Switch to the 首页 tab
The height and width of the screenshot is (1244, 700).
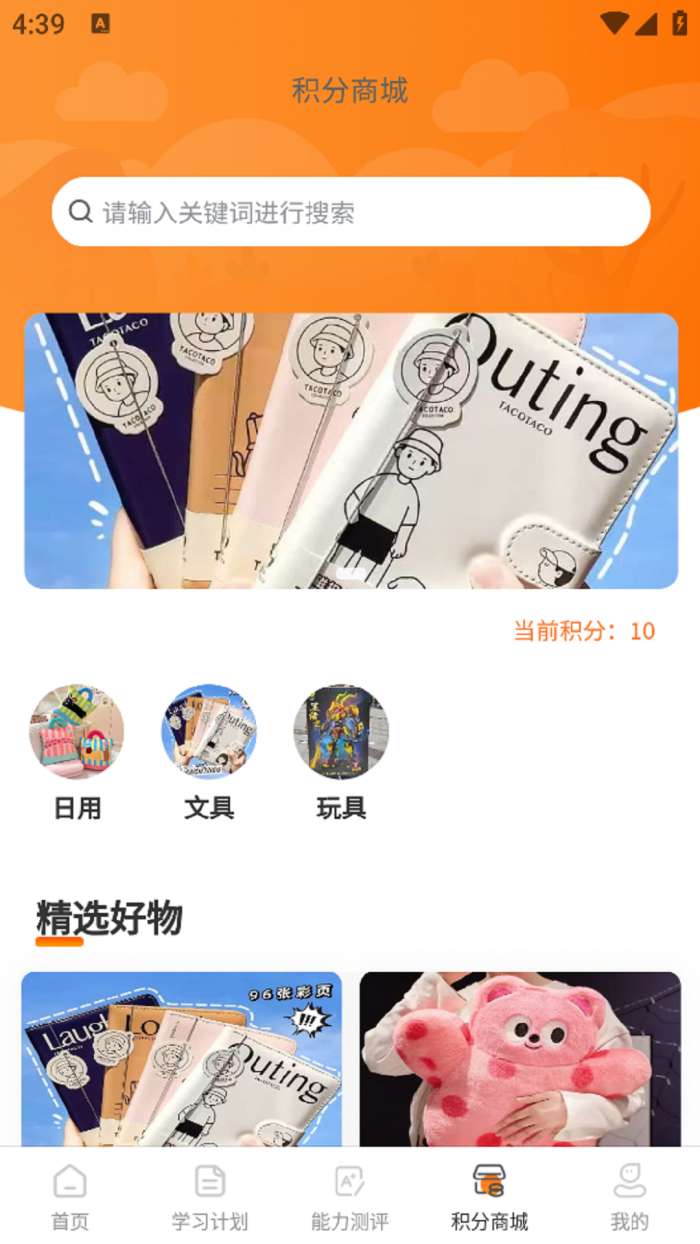click(70, 1196)
